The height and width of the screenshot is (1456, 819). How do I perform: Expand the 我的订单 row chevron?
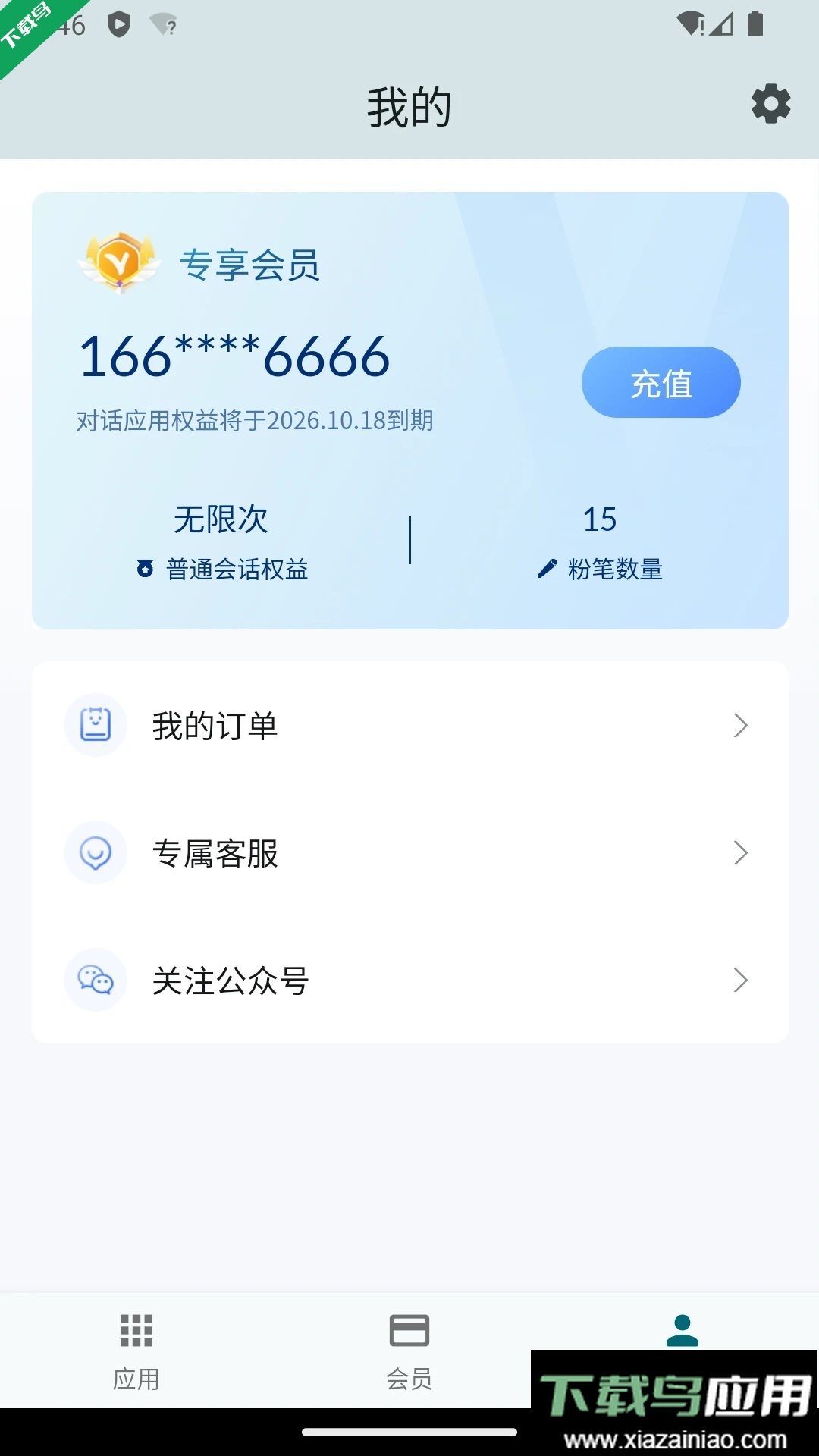coord(742,724)
